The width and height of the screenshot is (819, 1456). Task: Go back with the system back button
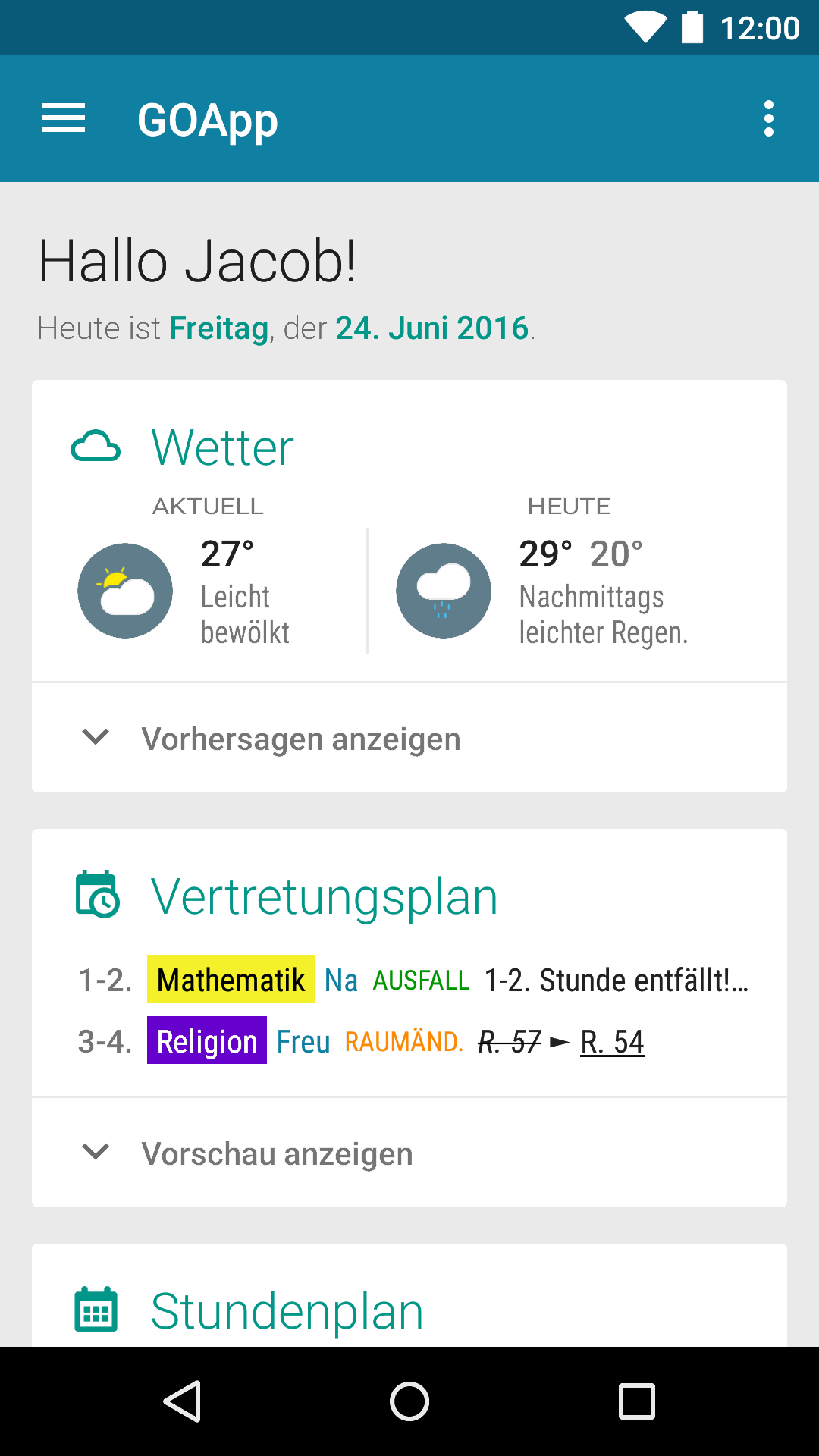click(182, 1401)
